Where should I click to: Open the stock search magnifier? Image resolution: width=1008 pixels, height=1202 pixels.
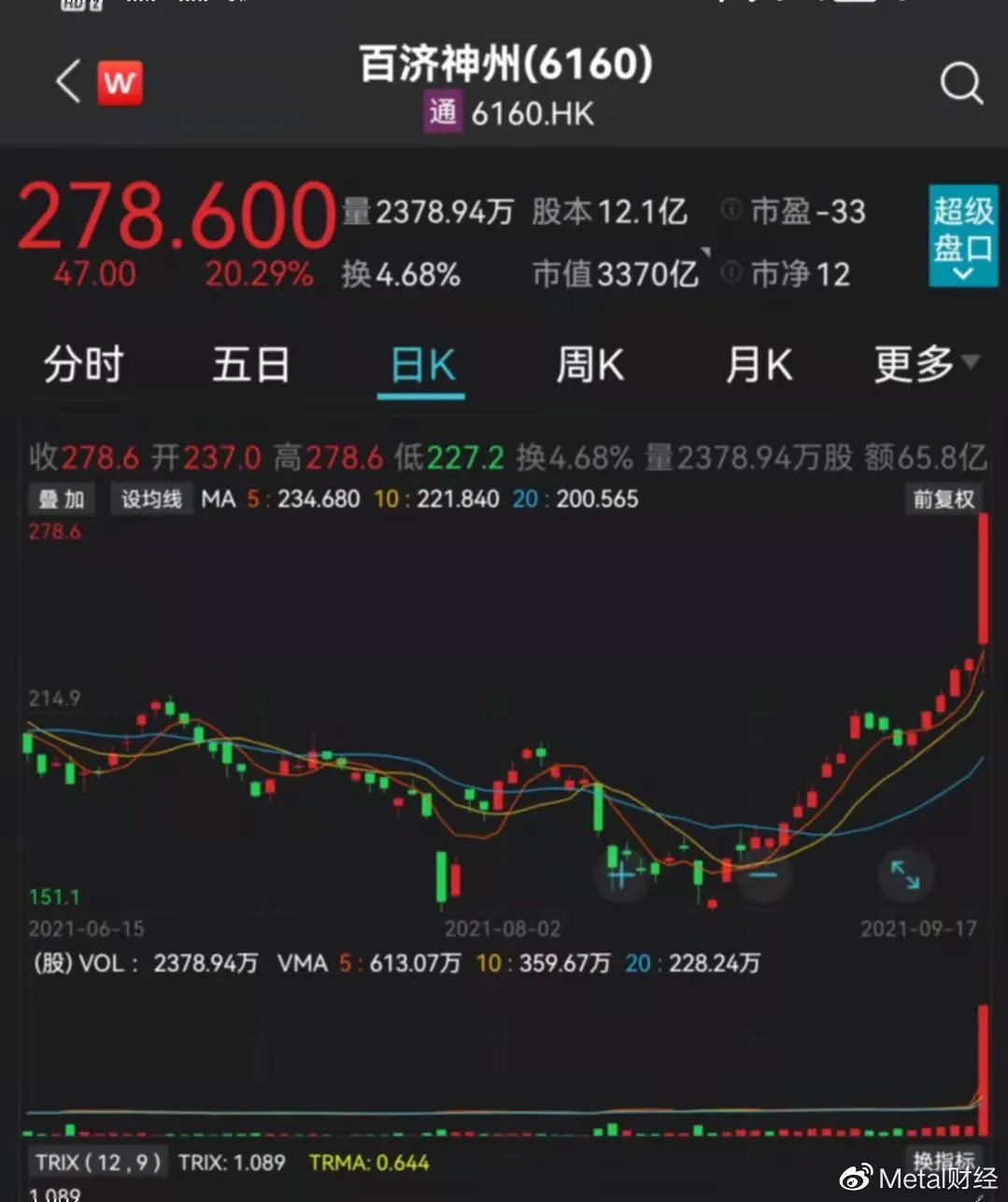(x=961, y=83)
